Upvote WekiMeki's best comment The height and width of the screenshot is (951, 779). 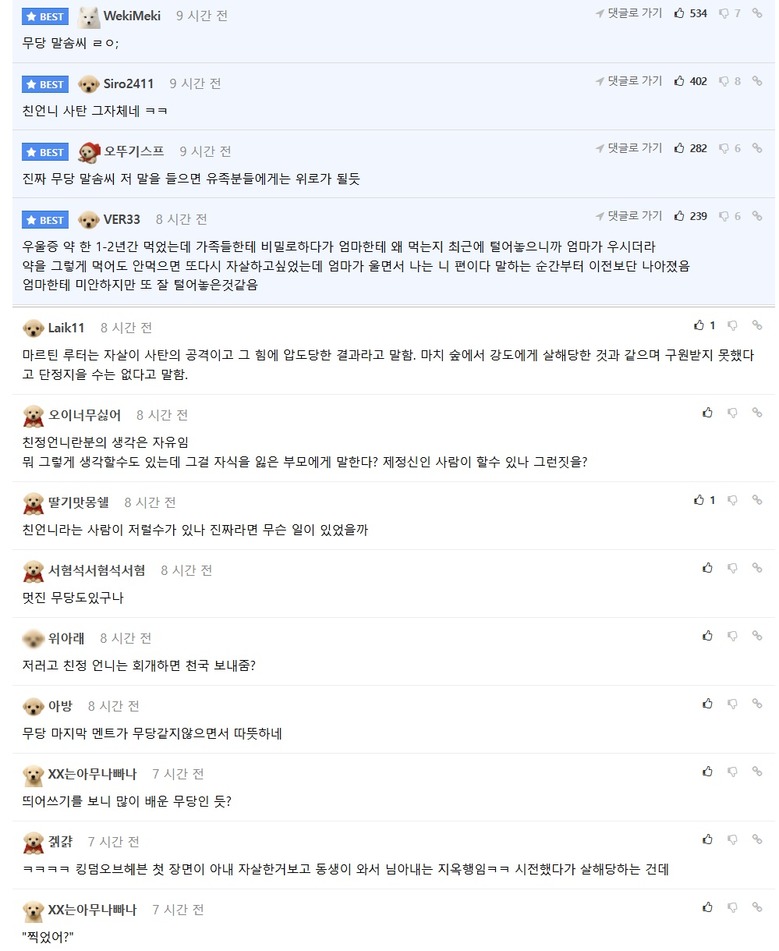click(x=680, y=14)
